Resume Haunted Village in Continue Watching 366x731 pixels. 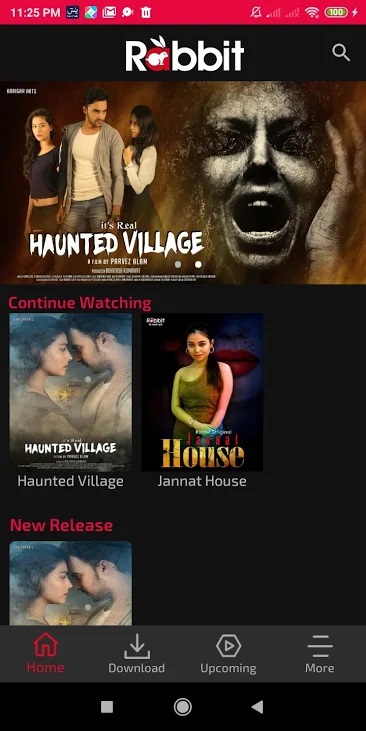coord(71,392)
